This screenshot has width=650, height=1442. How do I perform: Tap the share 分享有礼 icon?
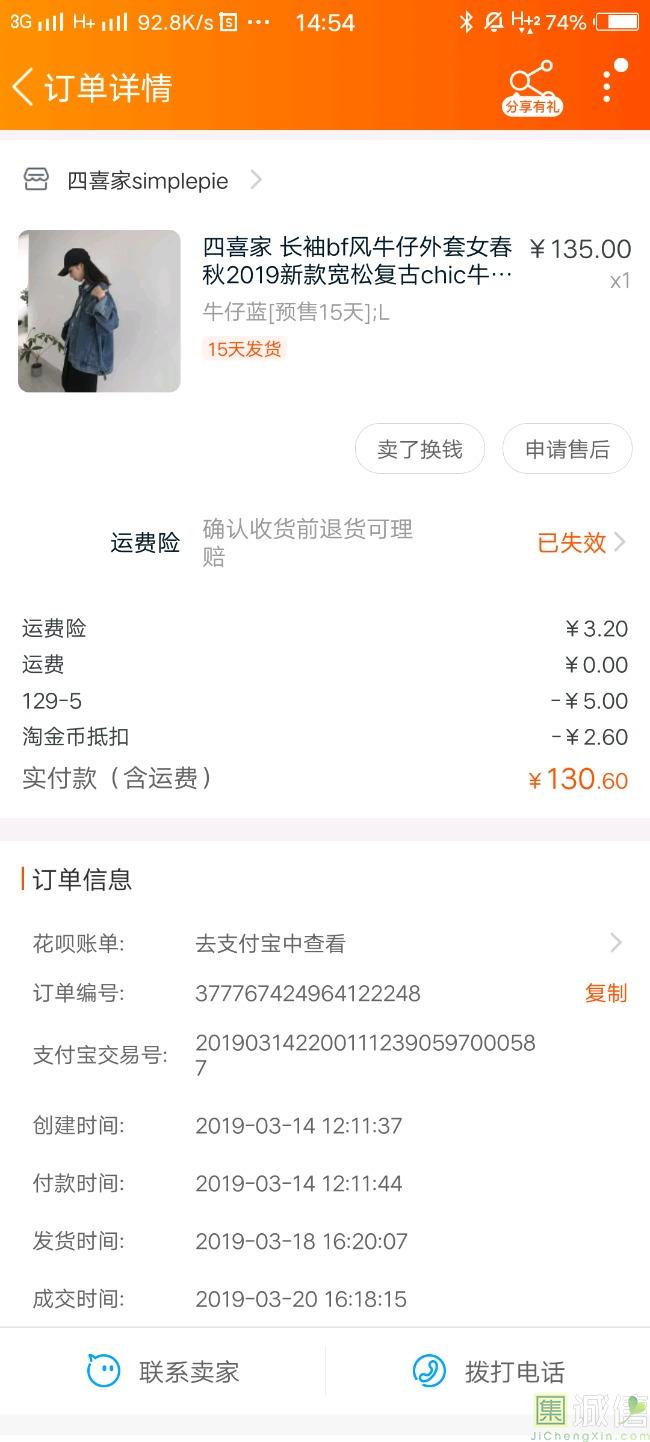[x=532, y=88]
